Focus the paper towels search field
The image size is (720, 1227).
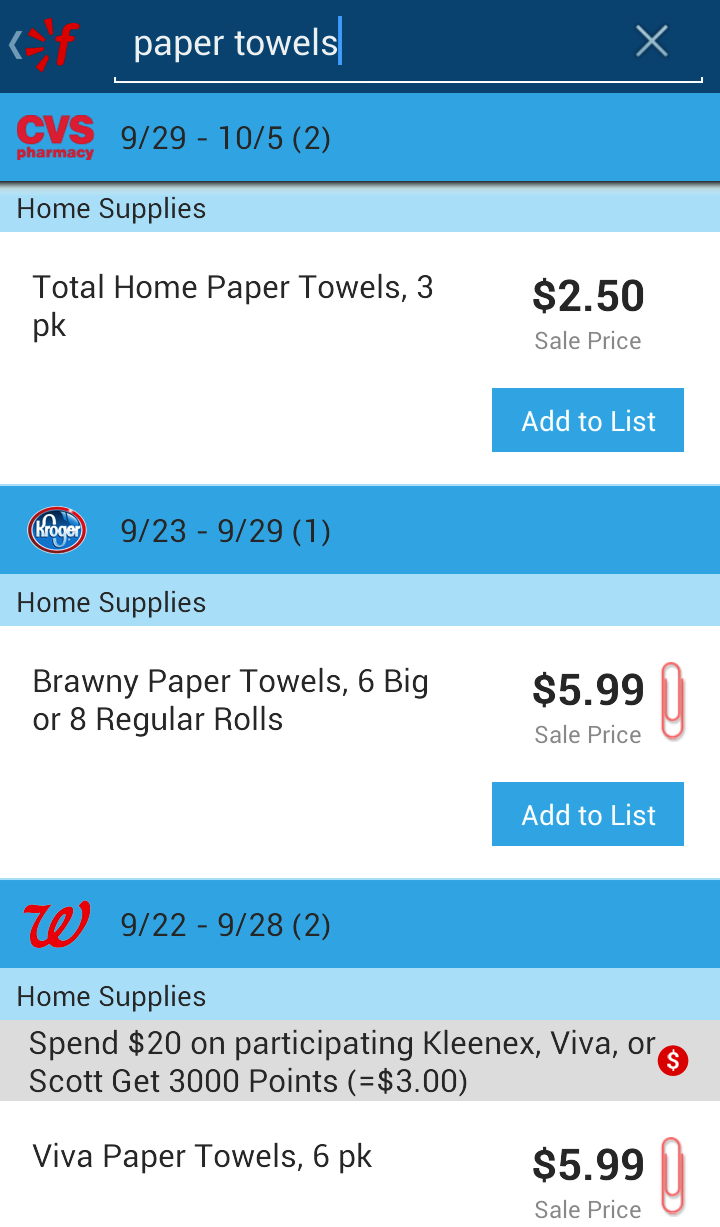[x=380, y=44]
